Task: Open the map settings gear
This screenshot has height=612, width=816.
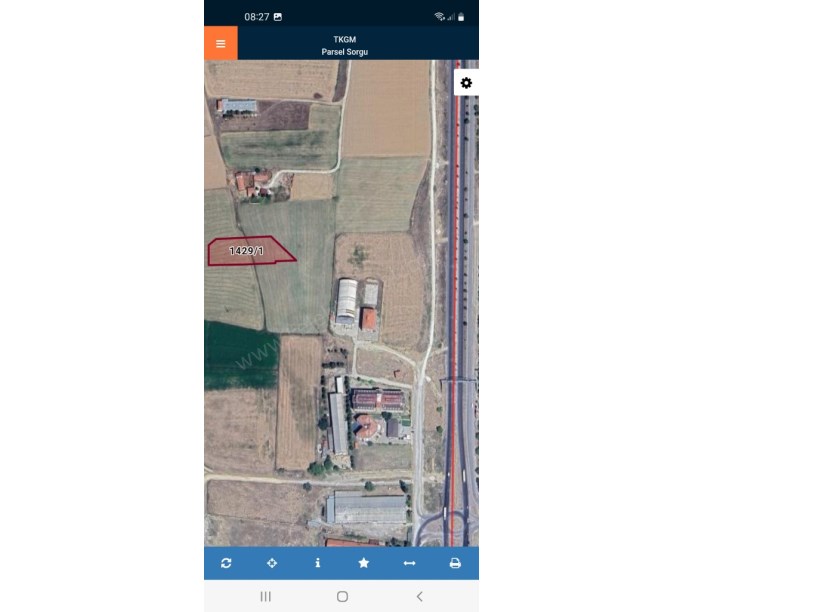Action: point(466,83)
